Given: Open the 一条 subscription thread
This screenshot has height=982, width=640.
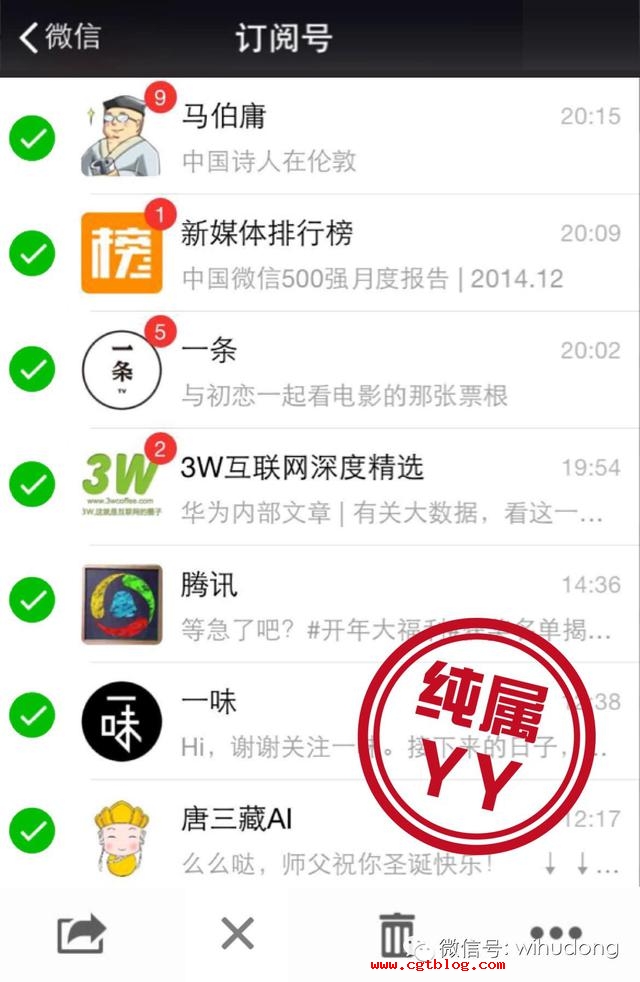Looking at the screenshot, I should 360,370.
